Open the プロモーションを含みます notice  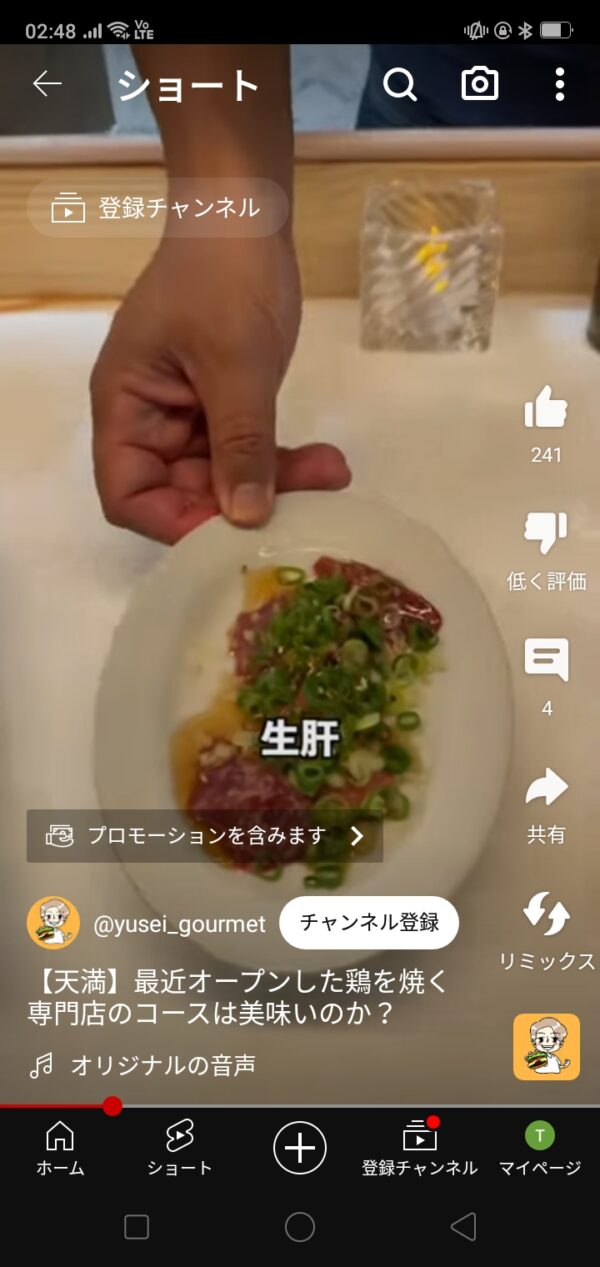pyautogui.click(x=205, y=835)
